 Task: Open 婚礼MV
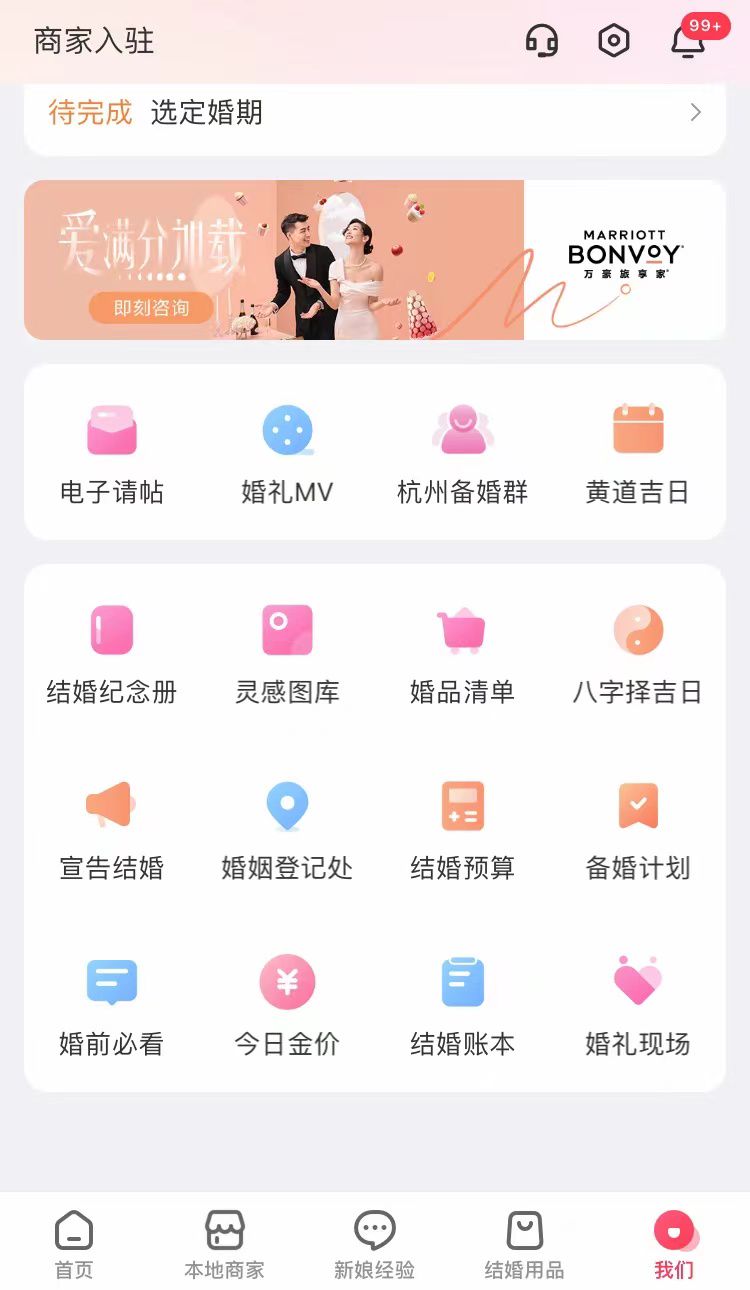tap(287, 455)
